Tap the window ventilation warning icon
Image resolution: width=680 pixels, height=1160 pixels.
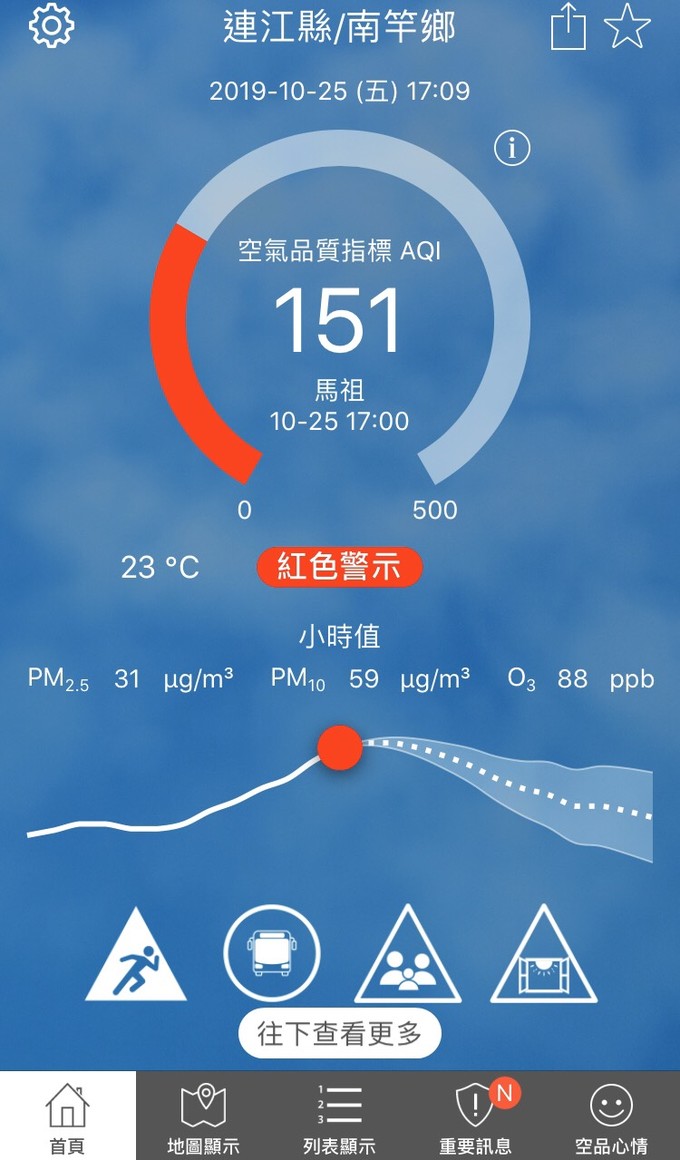click(544, 960)
